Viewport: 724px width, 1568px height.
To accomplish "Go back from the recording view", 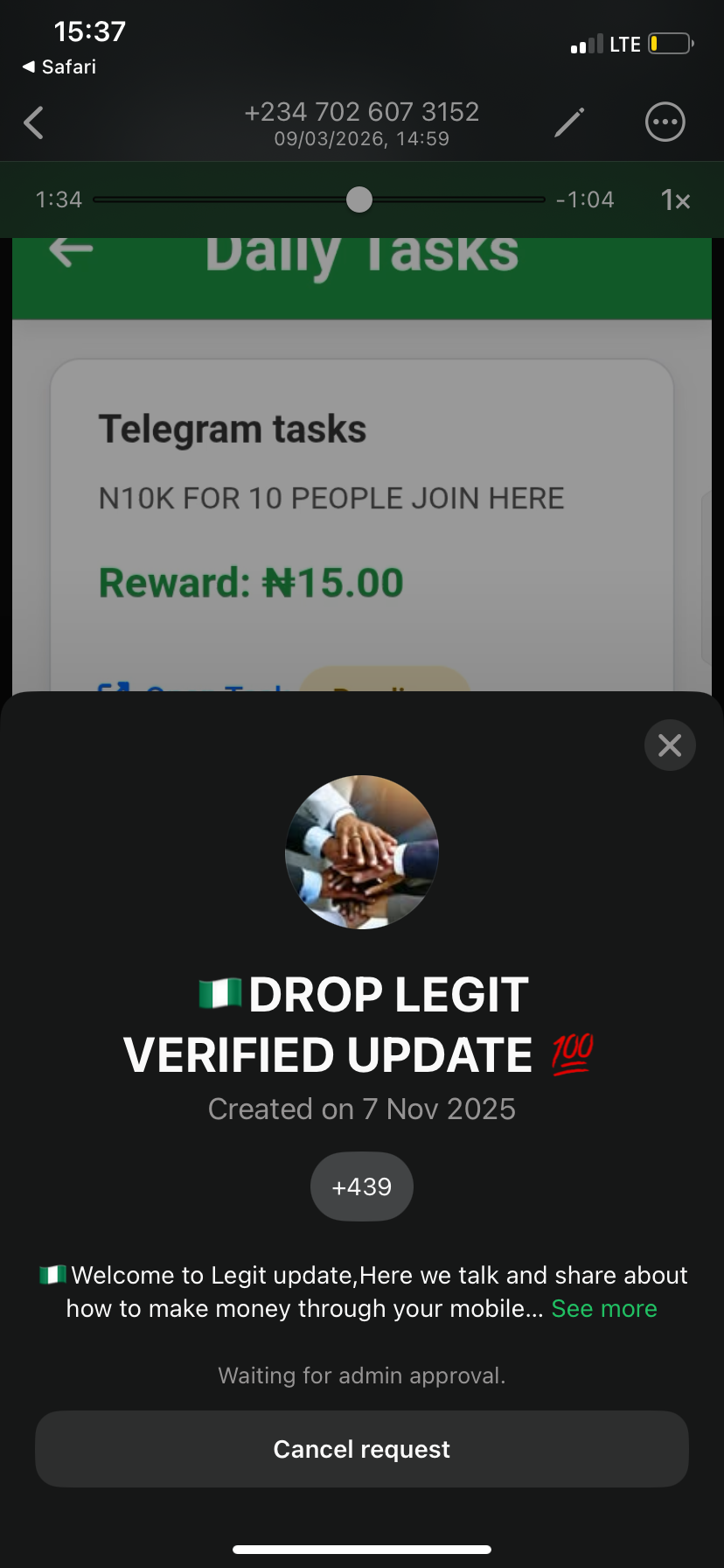I will (x=34, y=123).
